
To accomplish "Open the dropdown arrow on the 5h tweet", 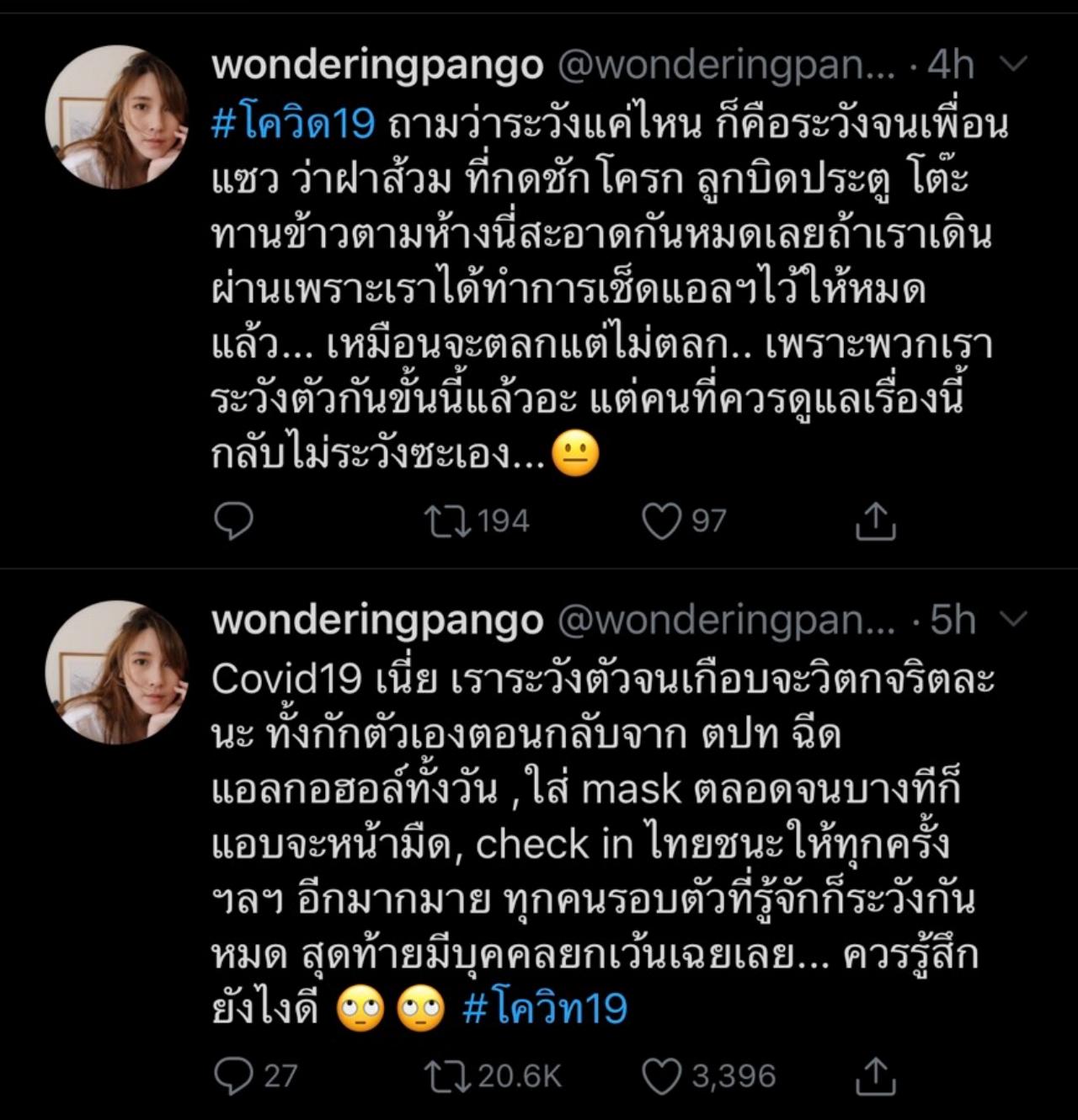I will click(1017, 620).
